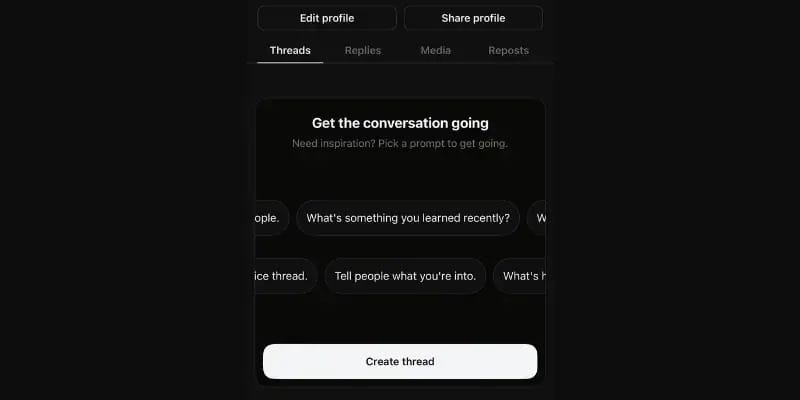Pick the prompt 'What's something you learned recently?'

coord(408,218)
